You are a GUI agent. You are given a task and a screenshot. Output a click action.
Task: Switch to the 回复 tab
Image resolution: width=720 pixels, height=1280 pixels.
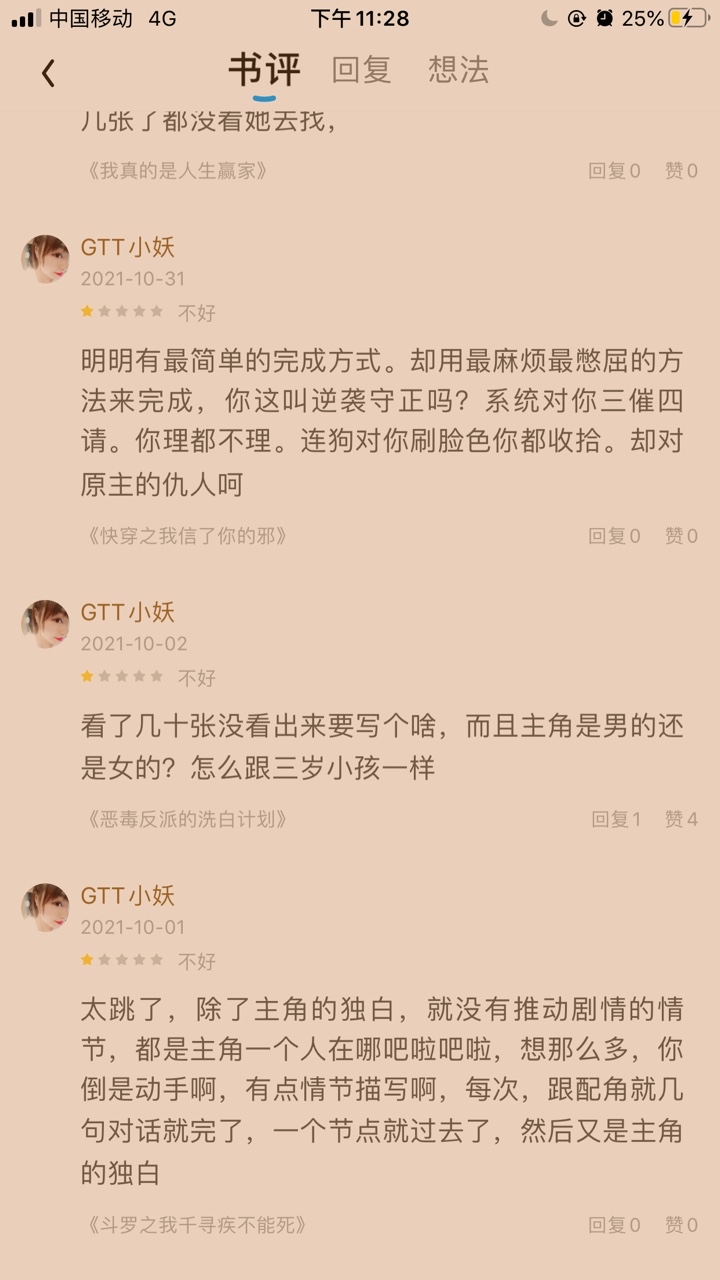(361, 70)
